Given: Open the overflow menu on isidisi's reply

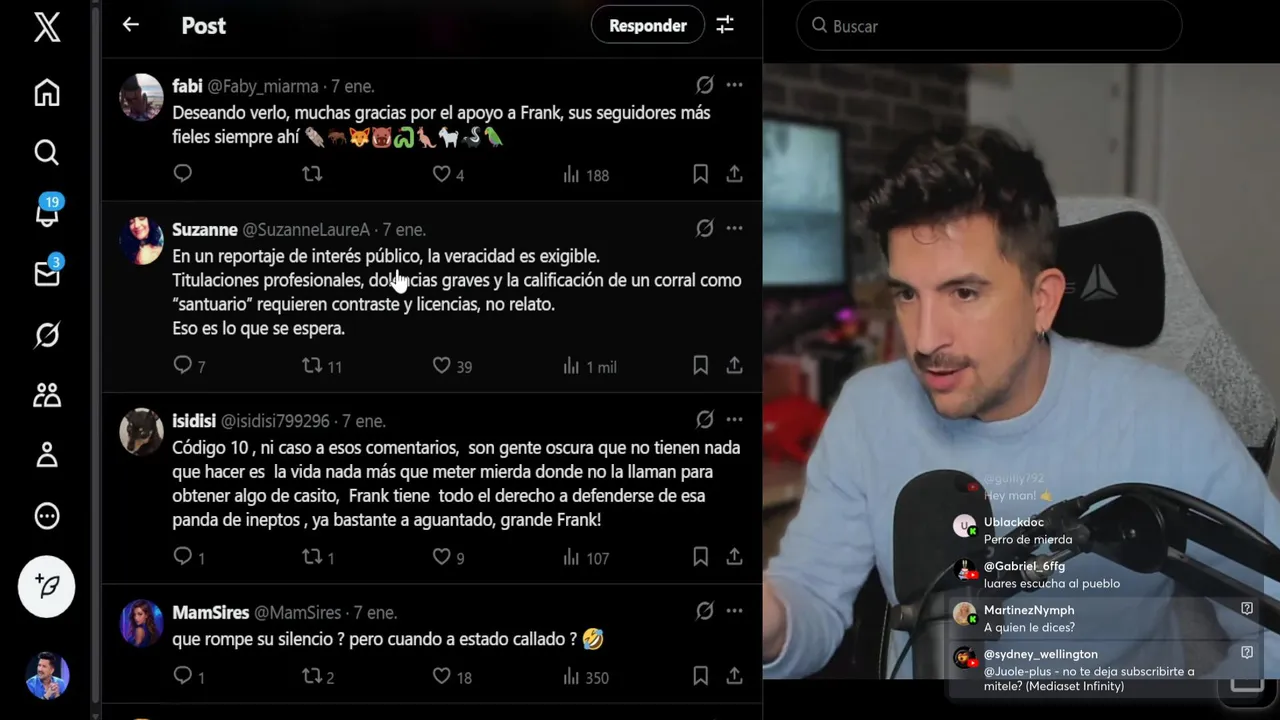Looking at the screenshot, I should 734,419.
